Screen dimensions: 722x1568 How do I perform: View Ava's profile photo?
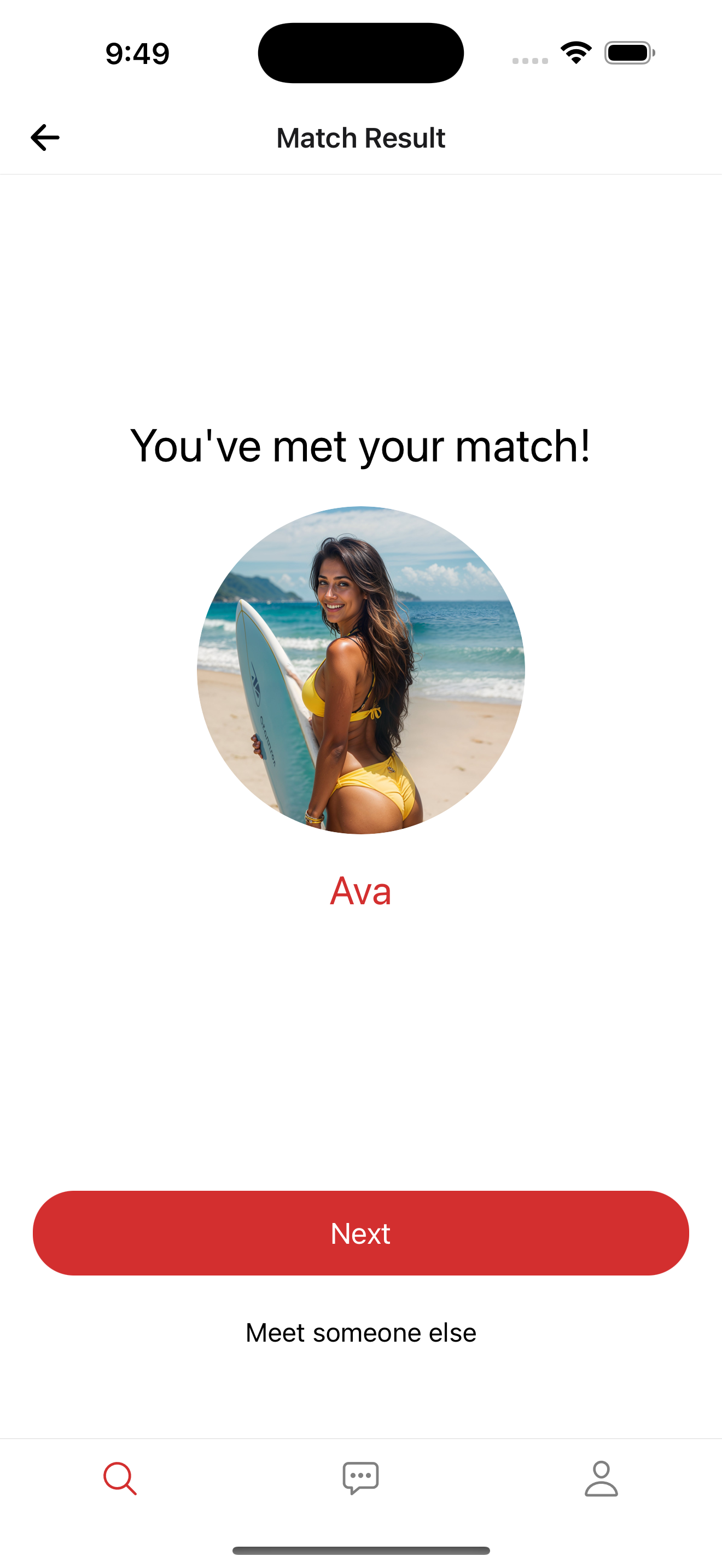(360, 670)
